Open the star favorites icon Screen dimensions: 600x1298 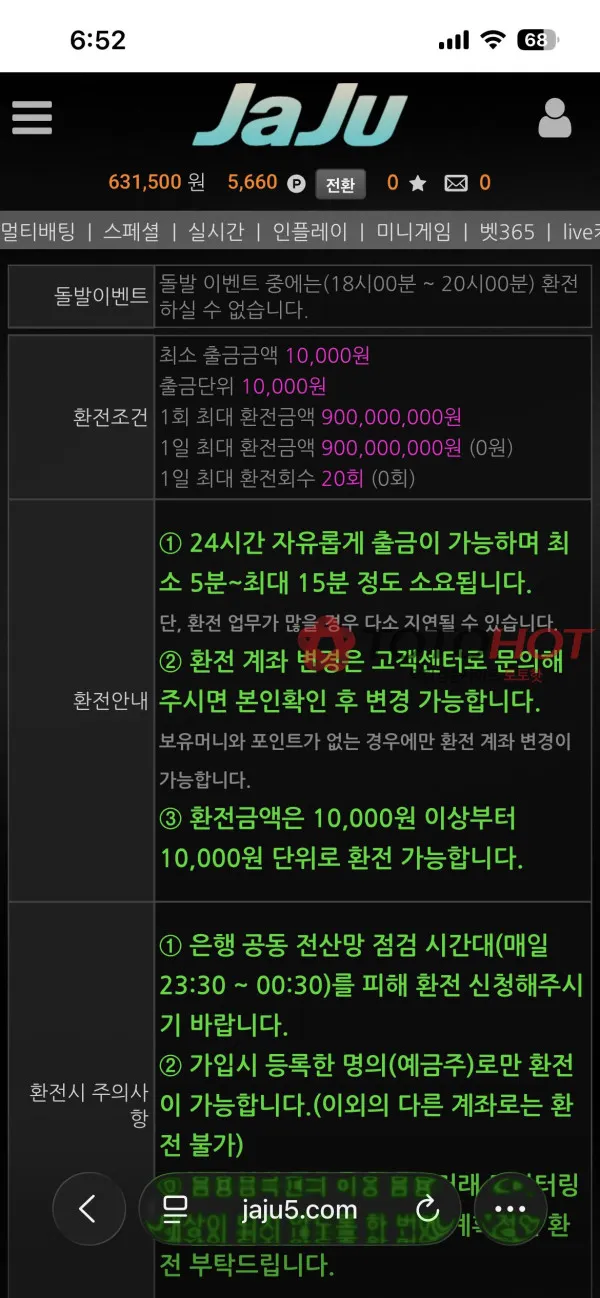418,183
